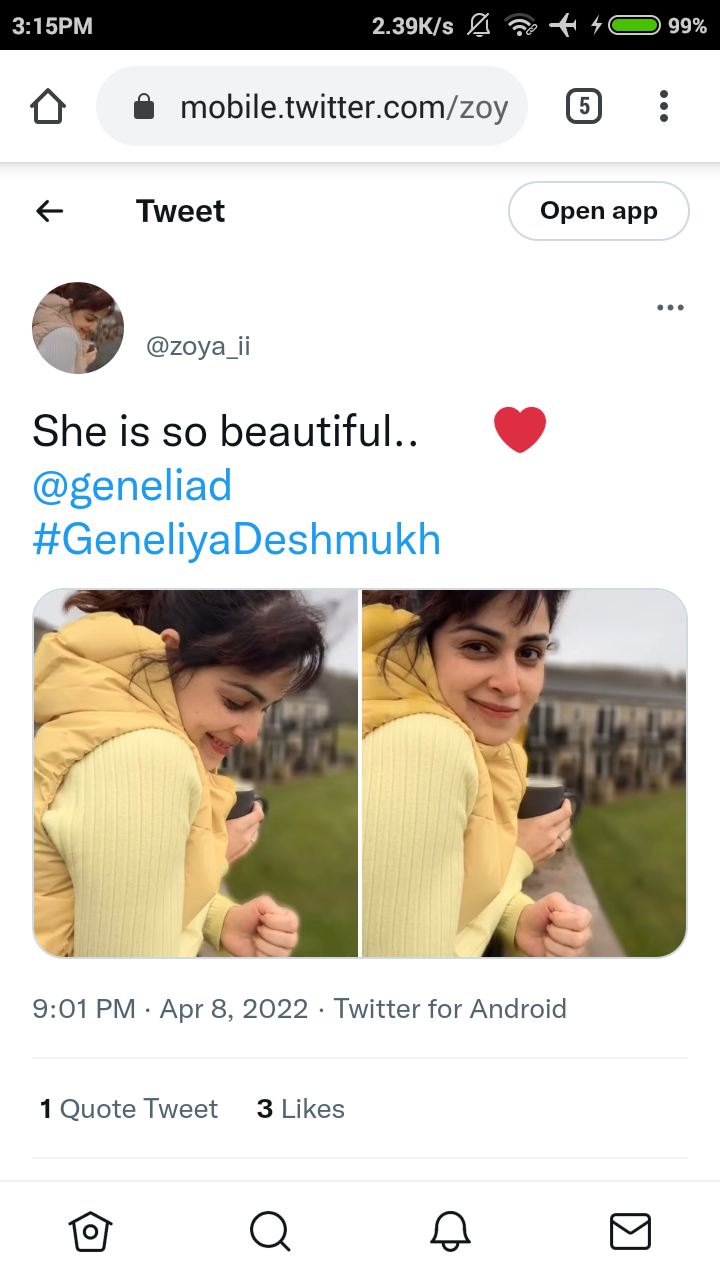Open the @geneliad mention link

pyautogui.click(x=132, y=486)
